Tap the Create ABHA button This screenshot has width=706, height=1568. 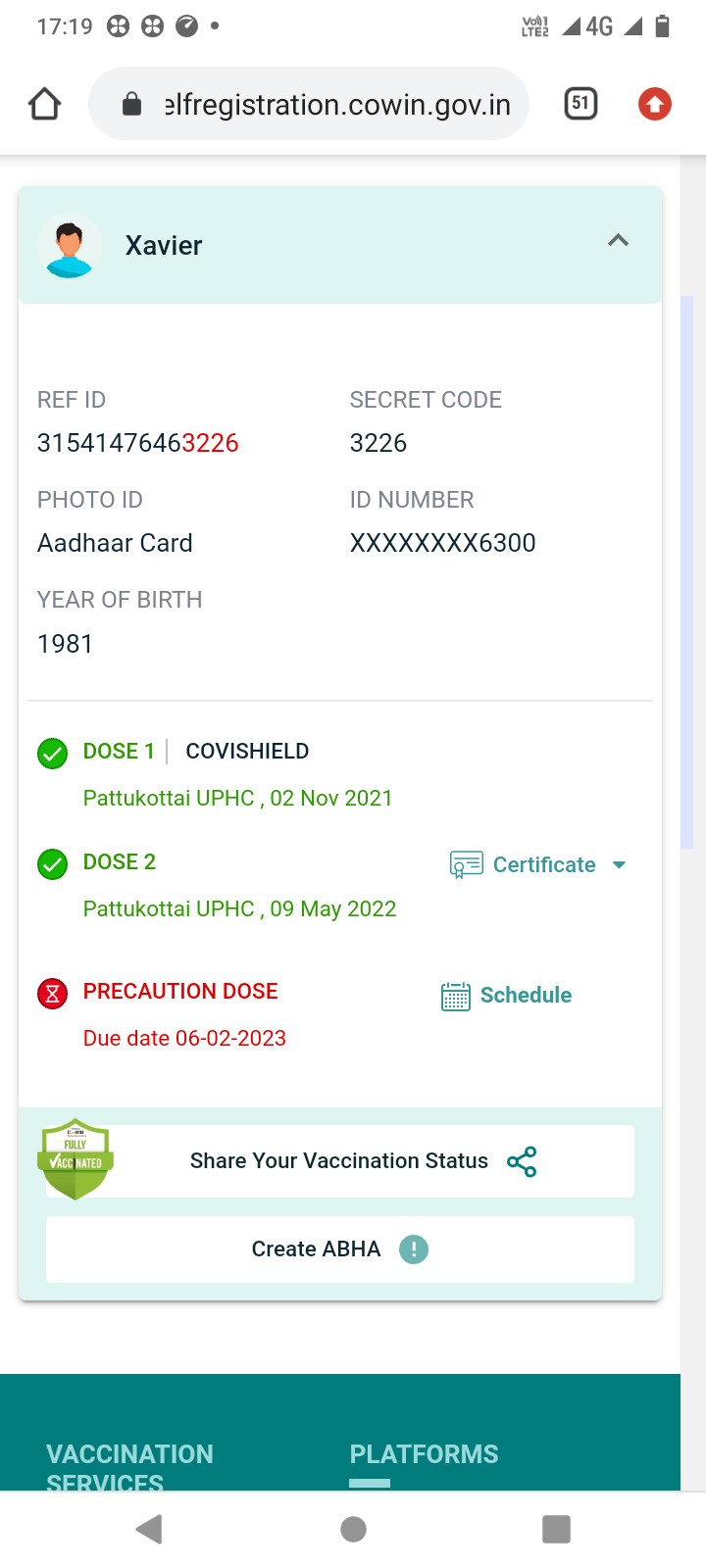click(339, 1249)
